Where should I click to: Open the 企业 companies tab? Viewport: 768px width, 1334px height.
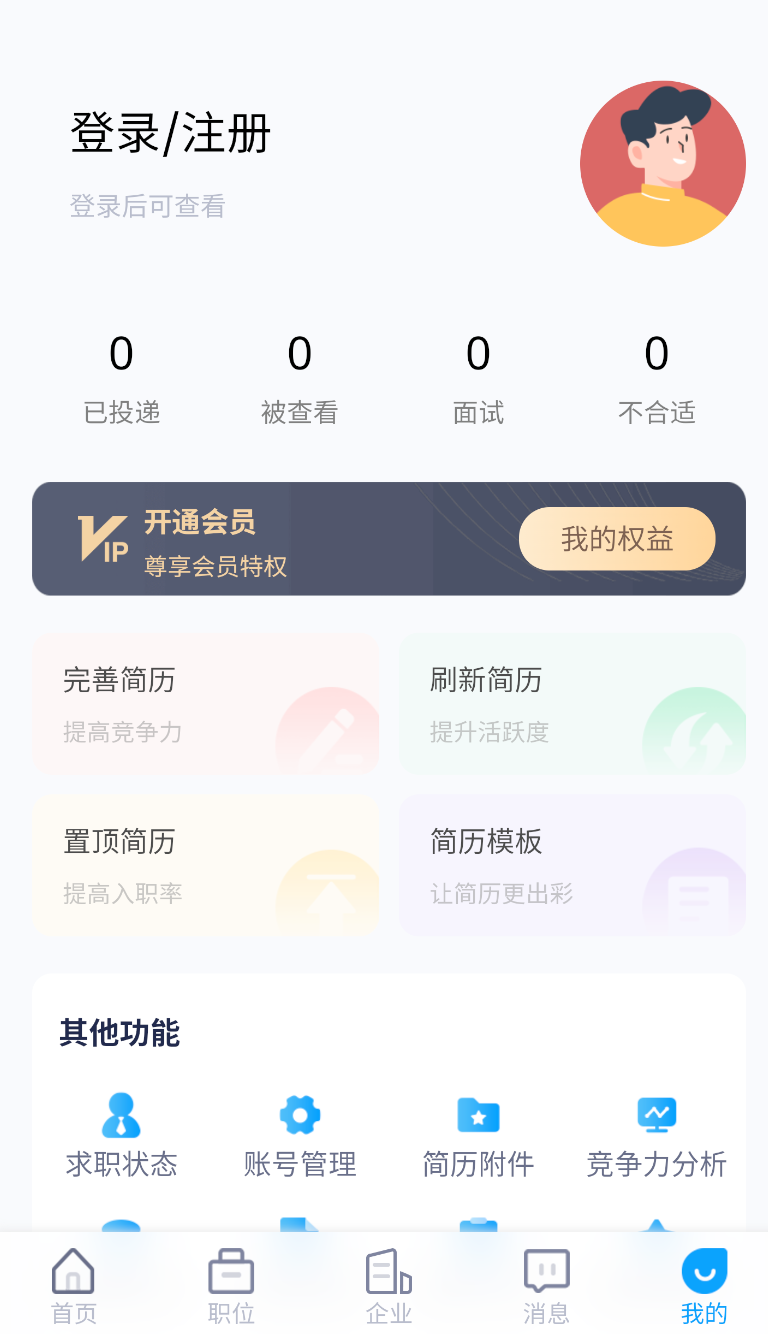pyautogui.click(x=388, y=1286)
